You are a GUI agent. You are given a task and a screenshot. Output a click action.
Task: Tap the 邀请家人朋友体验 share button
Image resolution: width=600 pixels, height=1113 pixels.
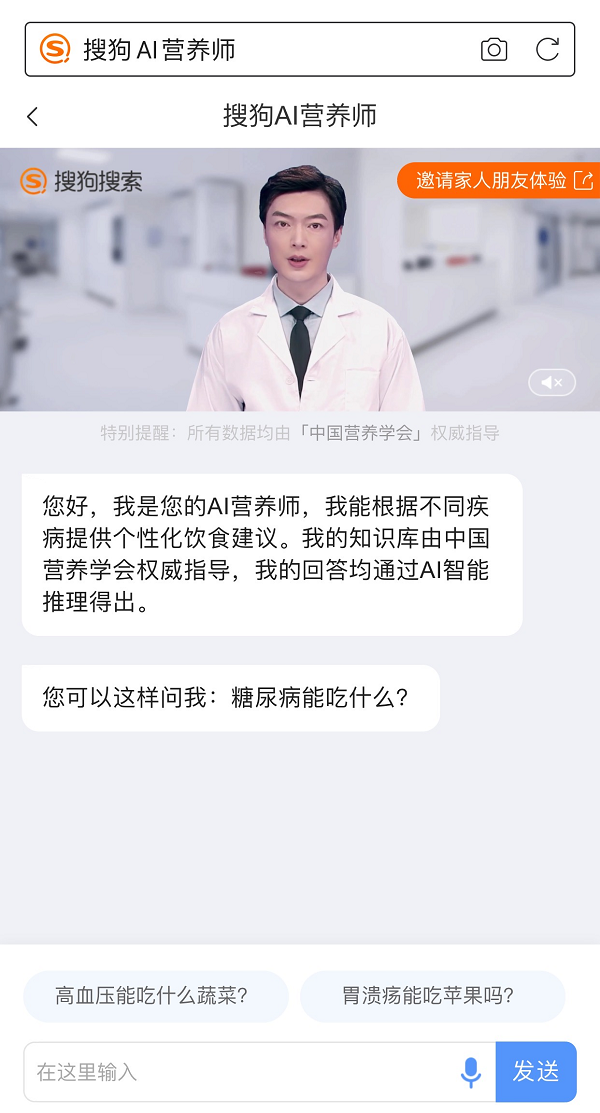pos(499,180)
